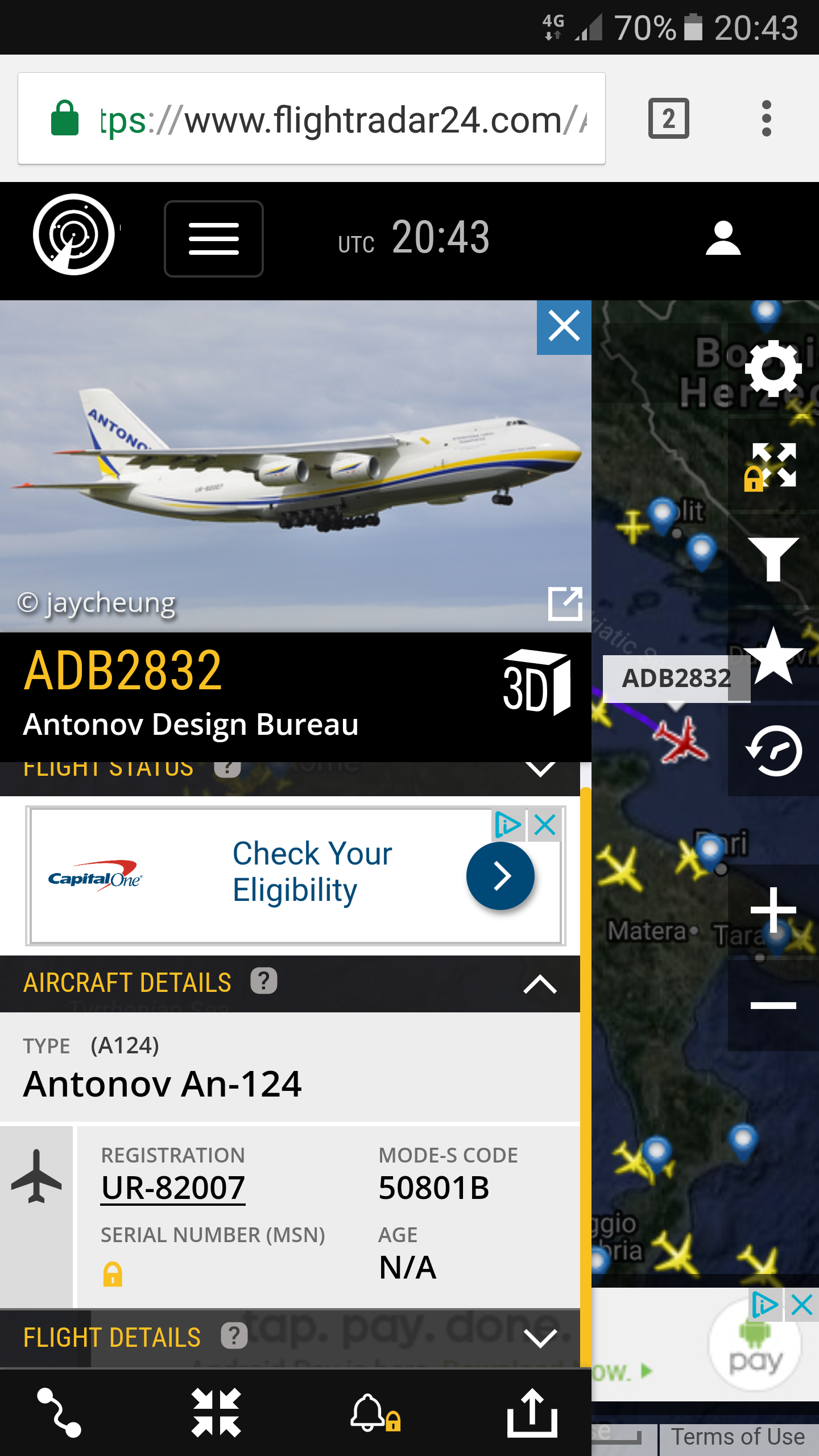Expand the Flight Status section
819x1456 pixels.
(x=540, y=769)
